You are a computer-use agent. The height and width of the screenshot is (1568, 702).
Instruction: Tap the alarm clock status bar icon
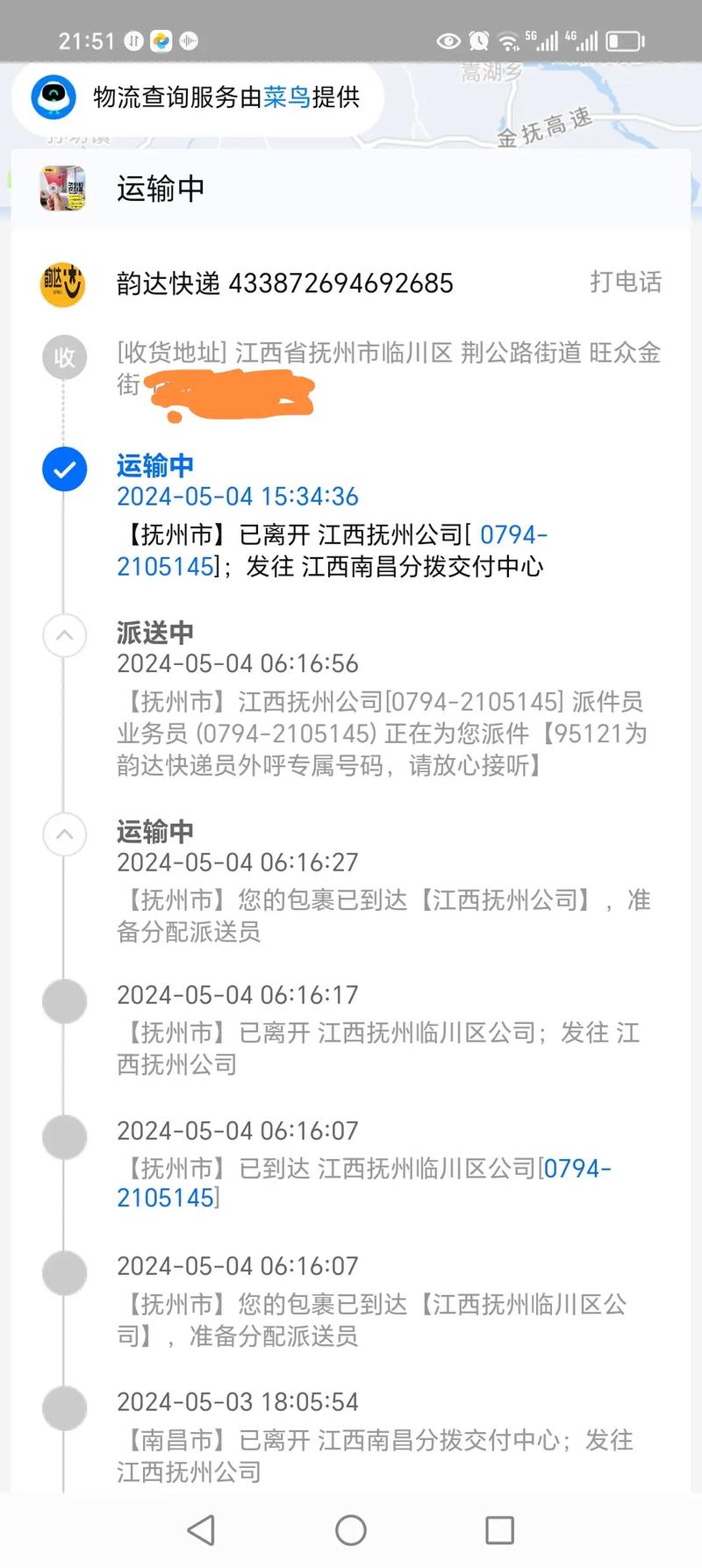(x=478, y=39)
